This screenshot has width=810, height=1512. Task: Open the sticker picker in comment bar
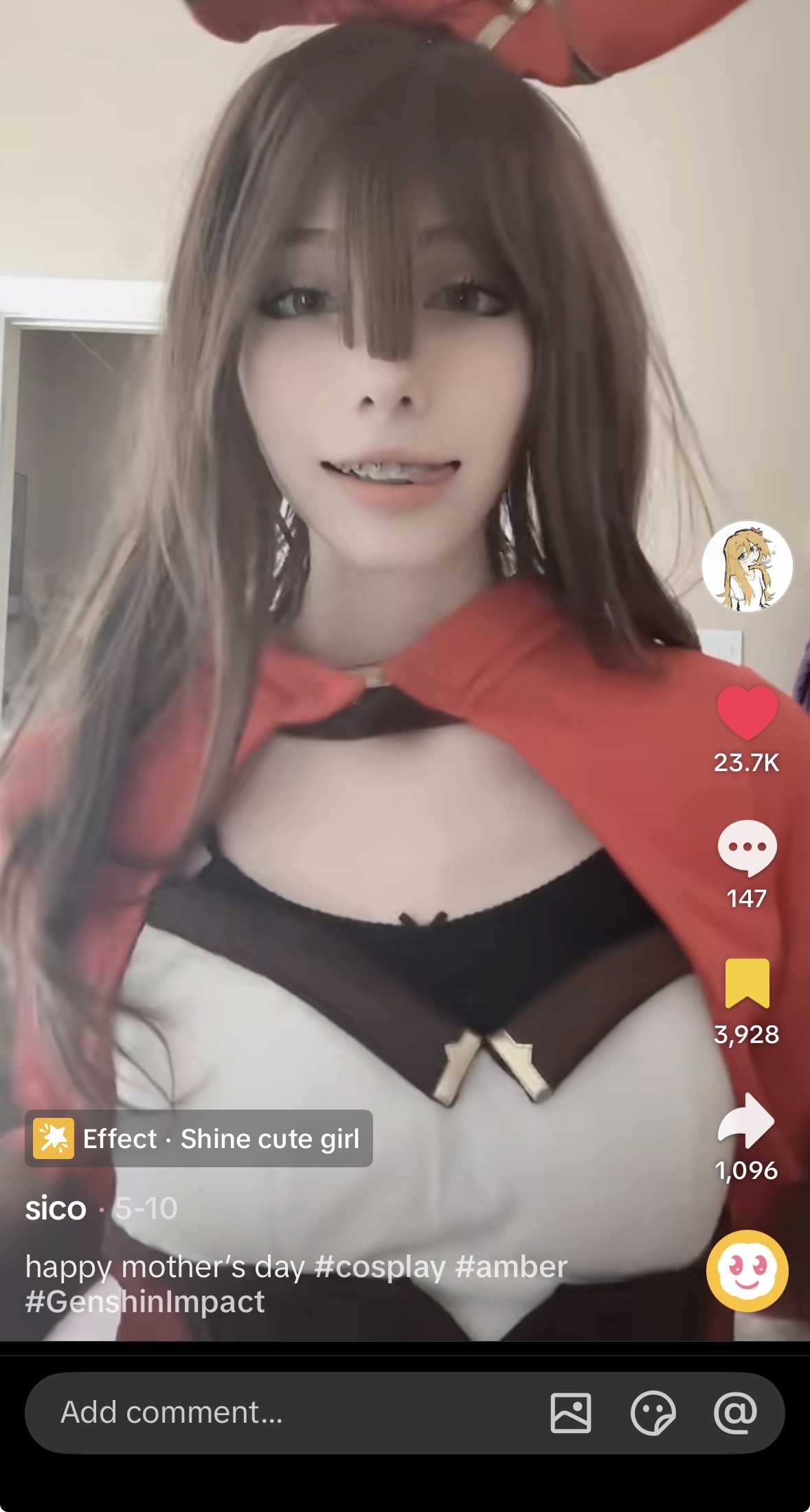(653, 1413)
